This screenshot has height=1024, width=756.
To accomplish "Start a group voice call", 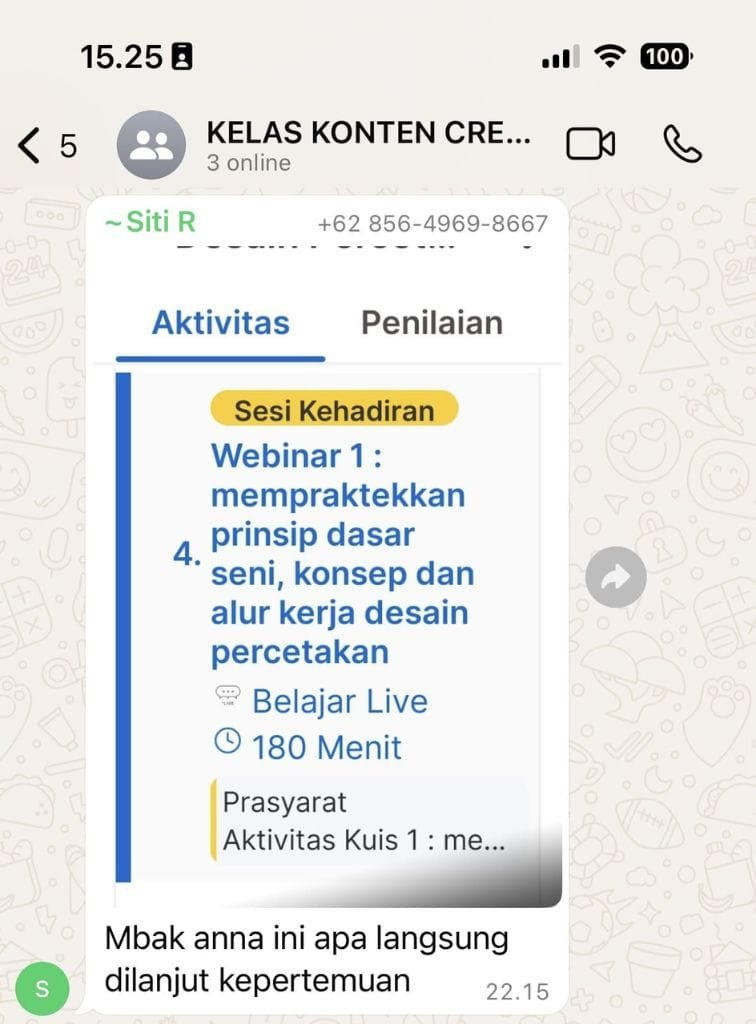I will tap(682, 145).
